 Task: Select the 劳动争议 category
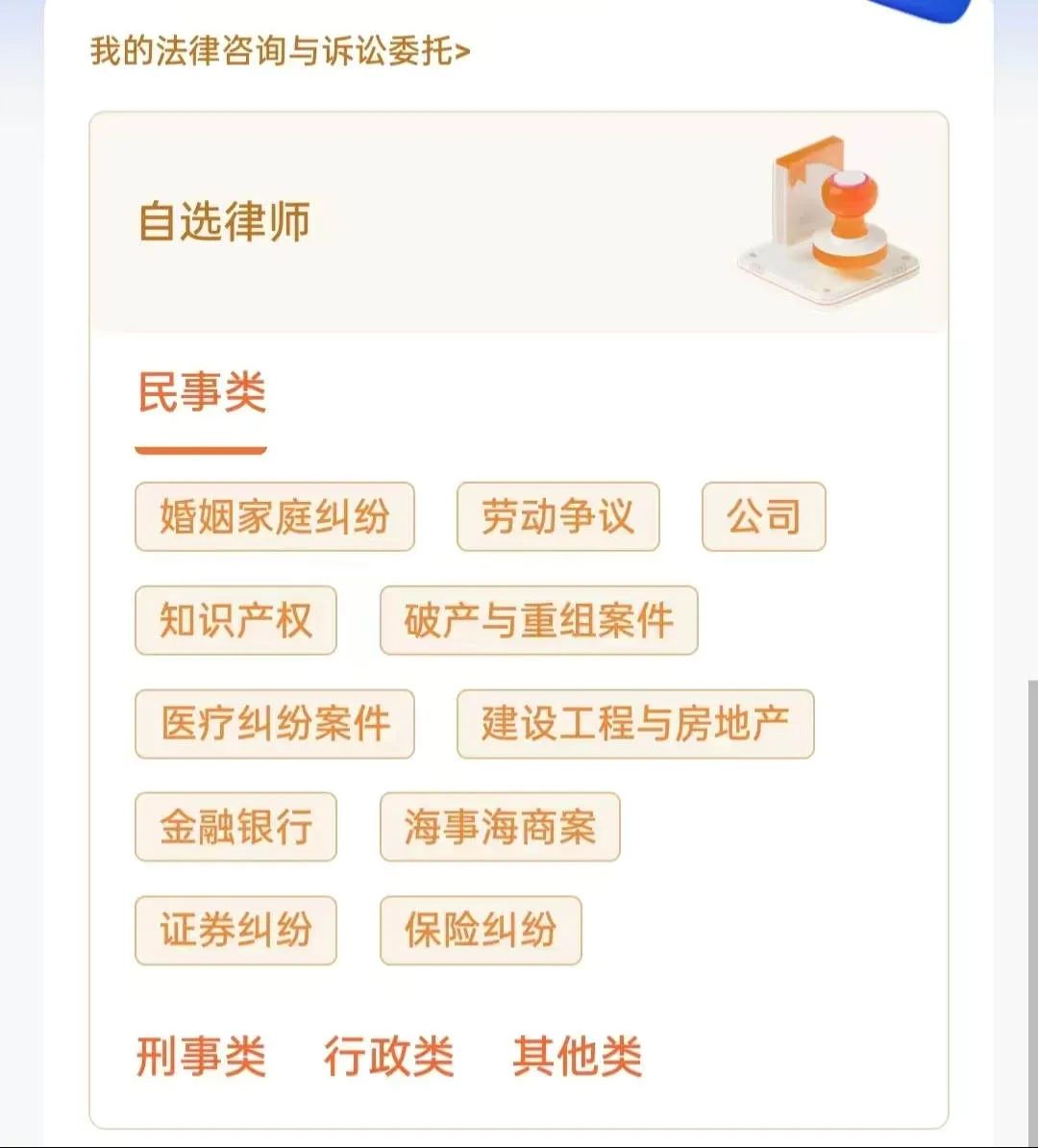click(x=558, y=517)
